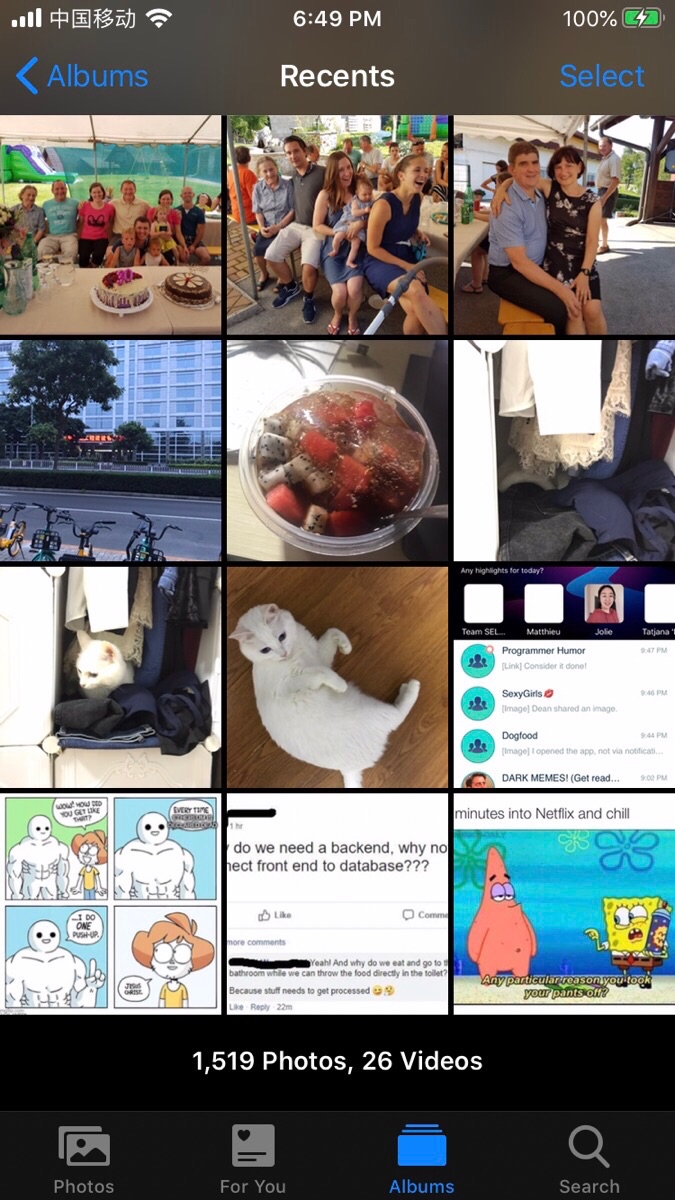The image size is (675, 1200).
Task: Switch to the Search tab
Action: coord(589,1159)
